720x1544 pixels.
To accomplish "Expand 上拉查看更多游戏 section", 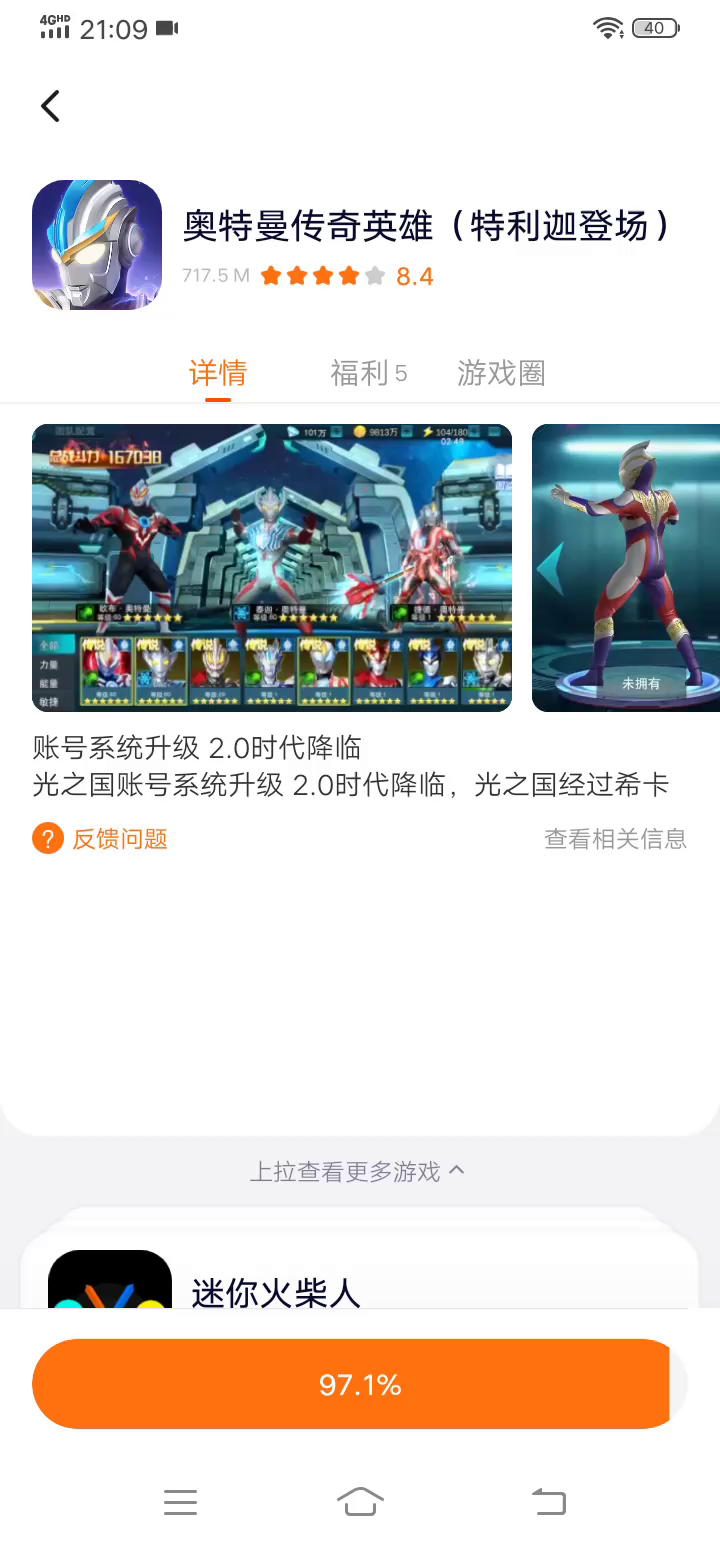I will pos(357,1171).
